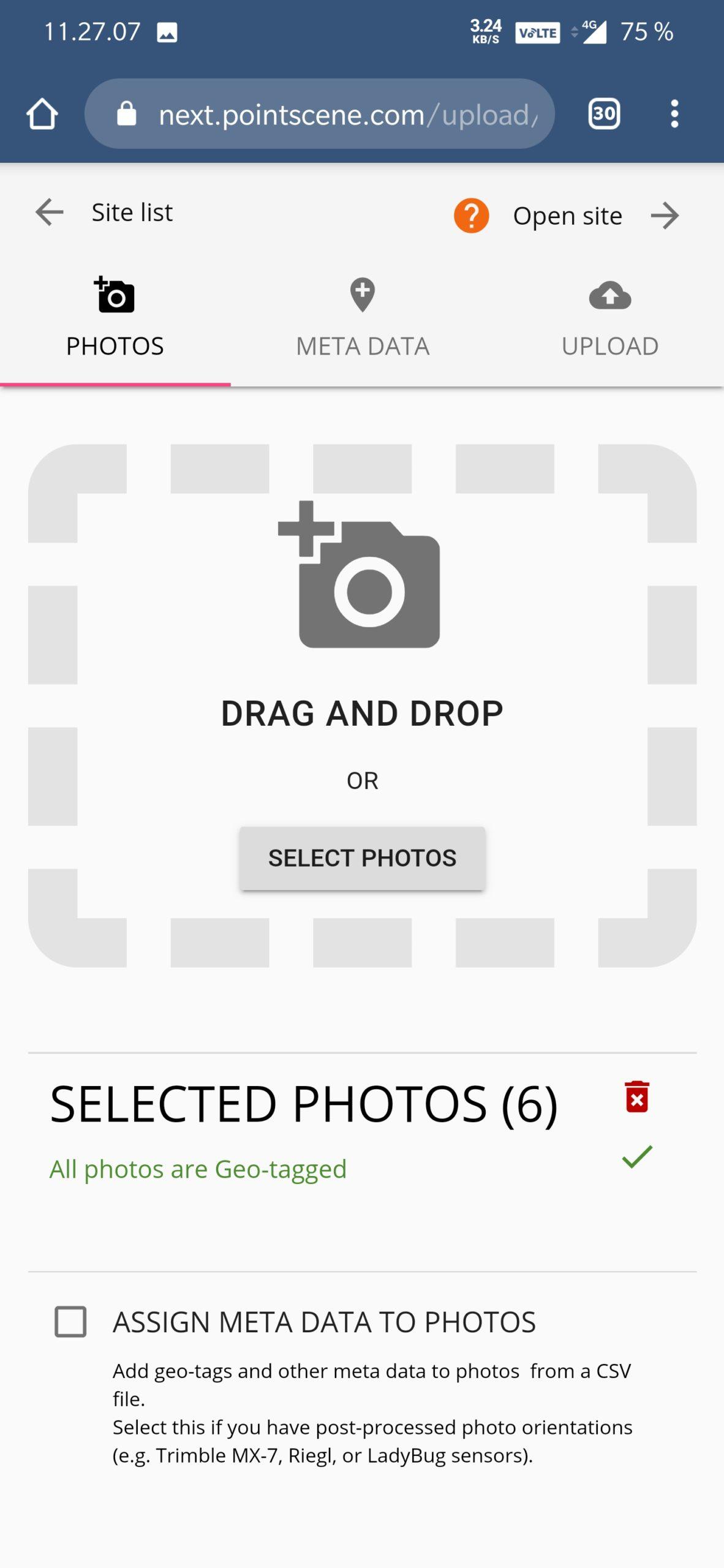
Task: Tap the SELECT PHOTOS button
Action: pyautogui.click(x=362, y=858)
